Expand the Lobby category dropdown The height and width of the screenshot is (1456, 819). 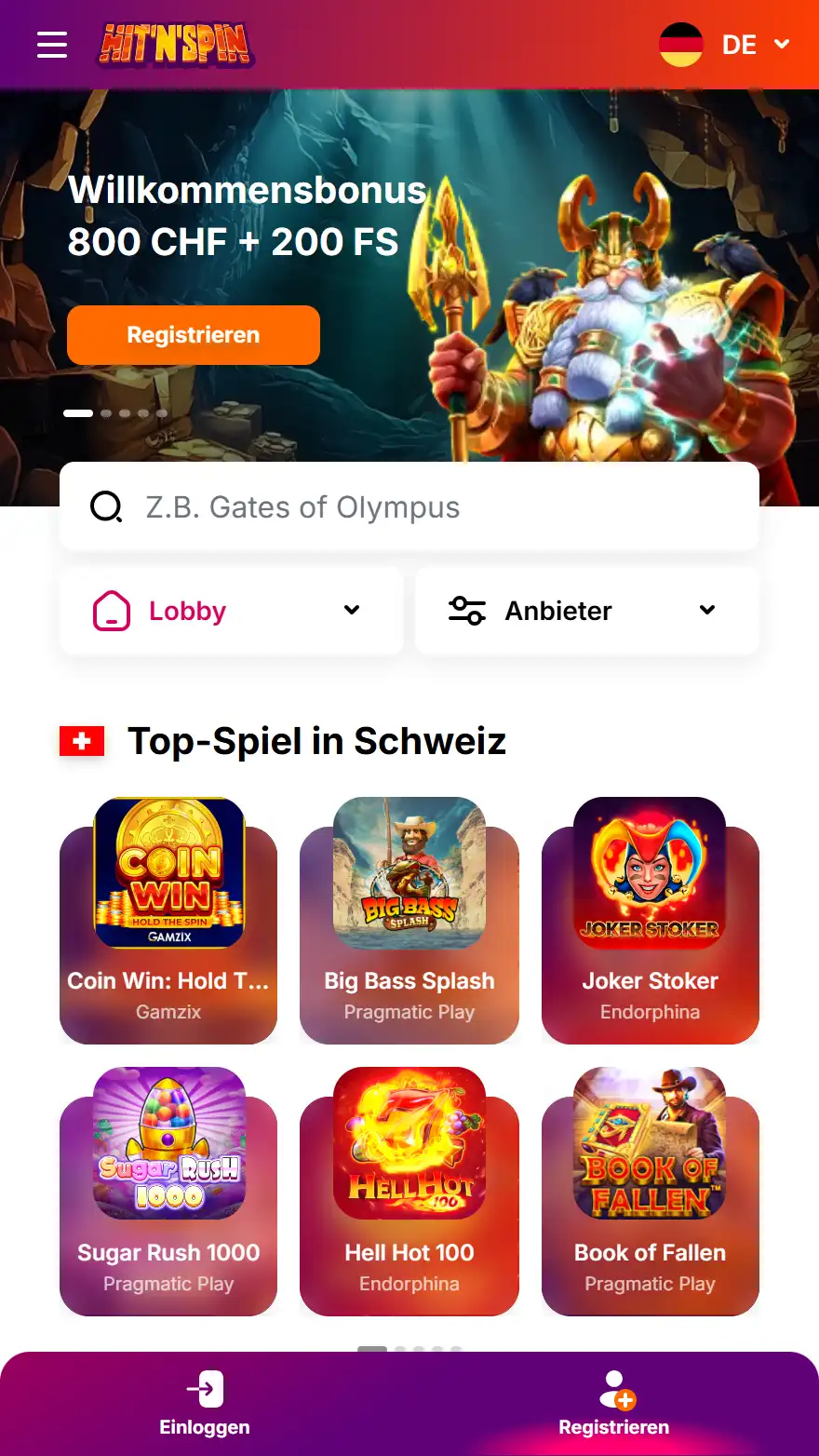pos(352,611)
